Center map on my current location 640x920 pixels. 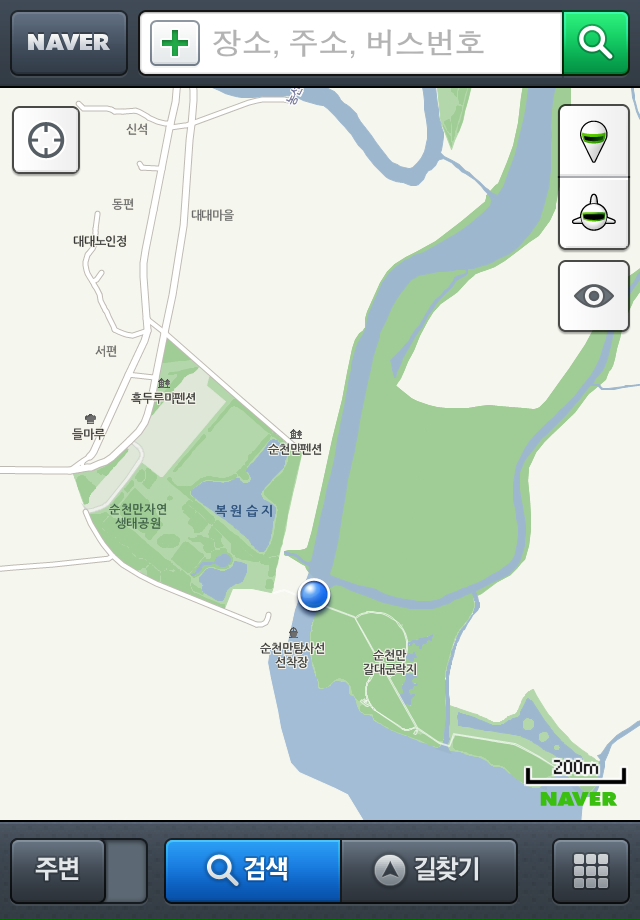coord(46,140)
